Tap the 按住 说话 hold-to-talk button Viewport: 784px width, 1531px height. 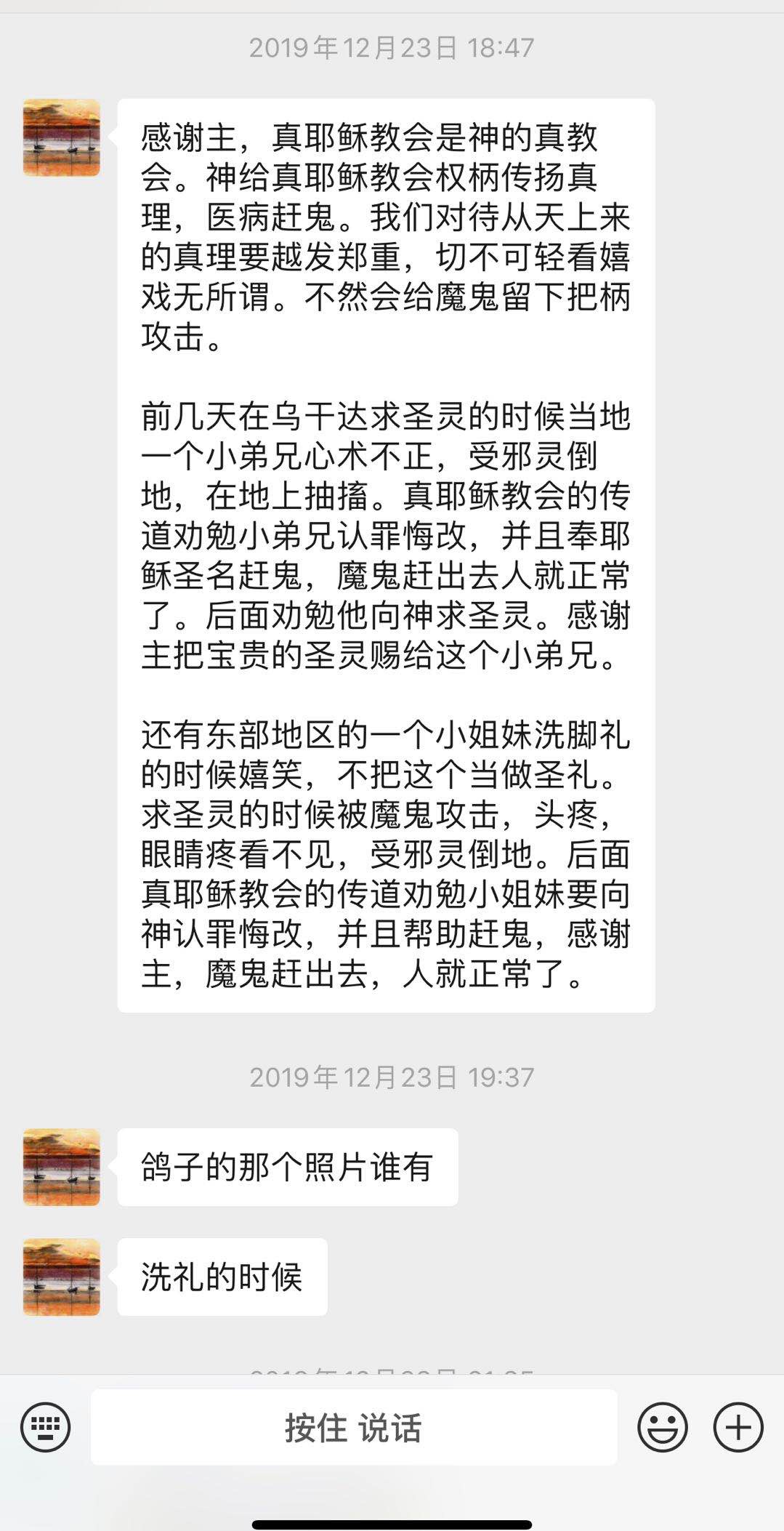[x=354, y=1427]
